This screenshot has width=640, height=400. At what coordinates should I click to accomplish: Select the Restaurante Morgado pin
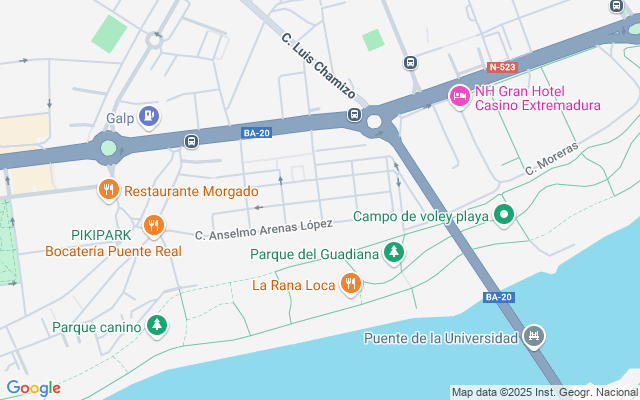point(109,189)
